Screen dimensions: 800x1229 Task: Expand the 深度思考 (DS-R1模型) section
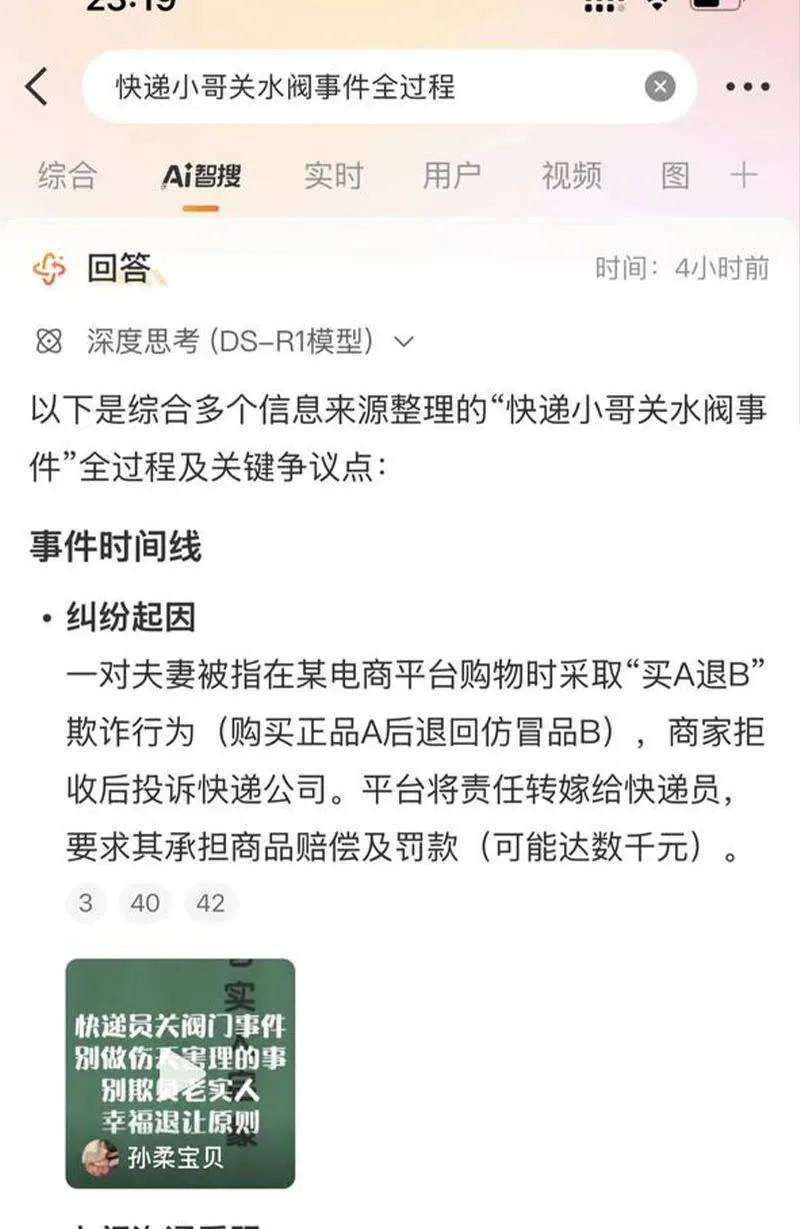pyautogui.click(x=225, y=342)
